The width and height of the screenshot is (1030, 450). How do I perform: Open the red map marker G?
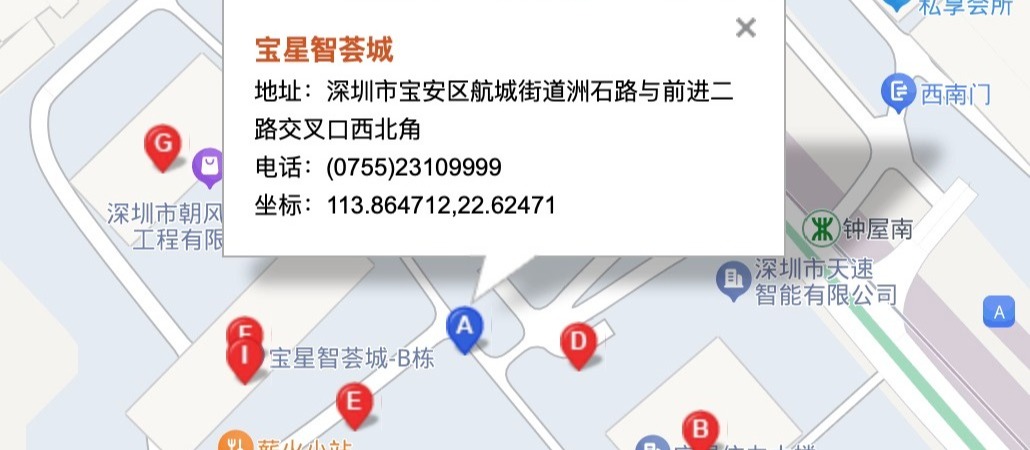click(x=163, y=145)
